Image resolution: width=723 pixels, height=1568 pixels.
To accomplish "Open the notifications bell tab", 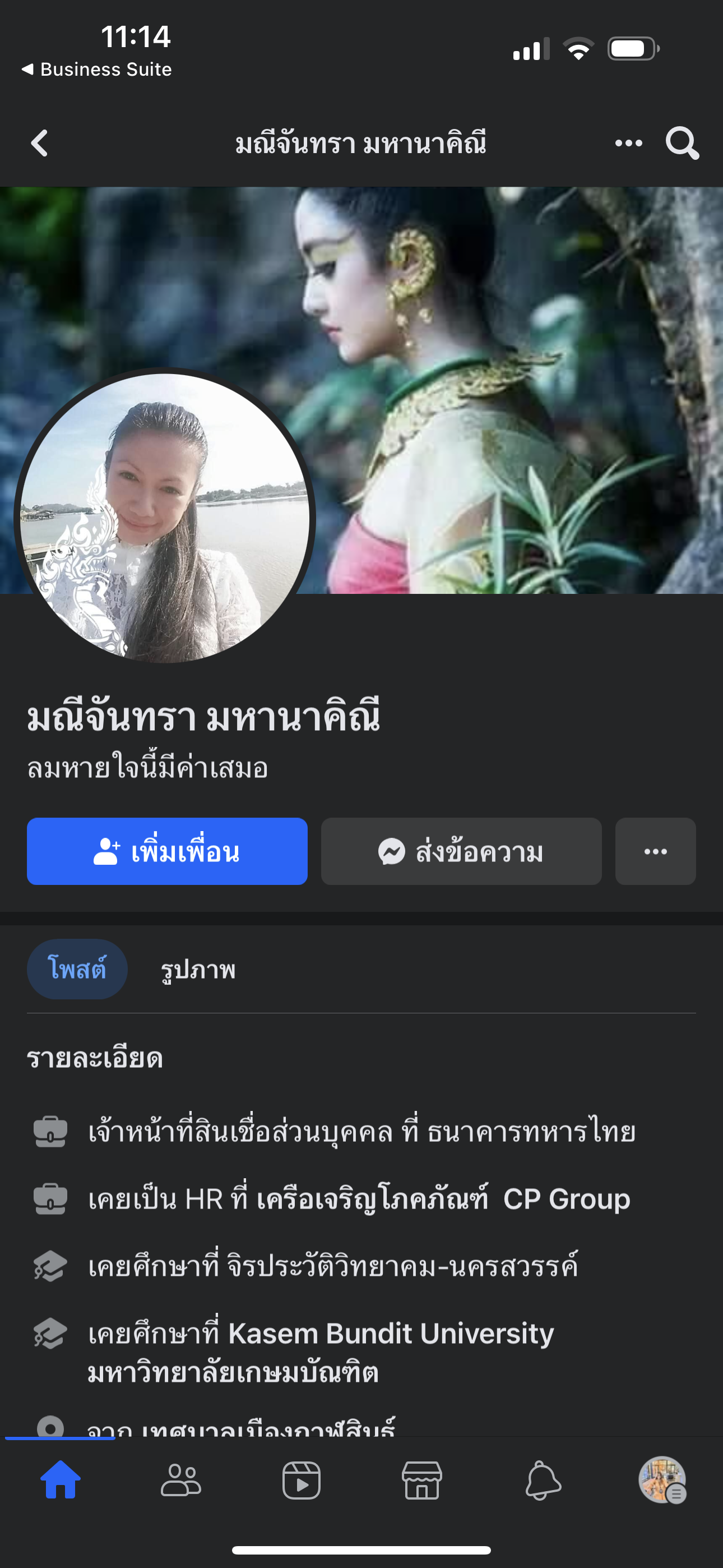I will click(543, 1480).
